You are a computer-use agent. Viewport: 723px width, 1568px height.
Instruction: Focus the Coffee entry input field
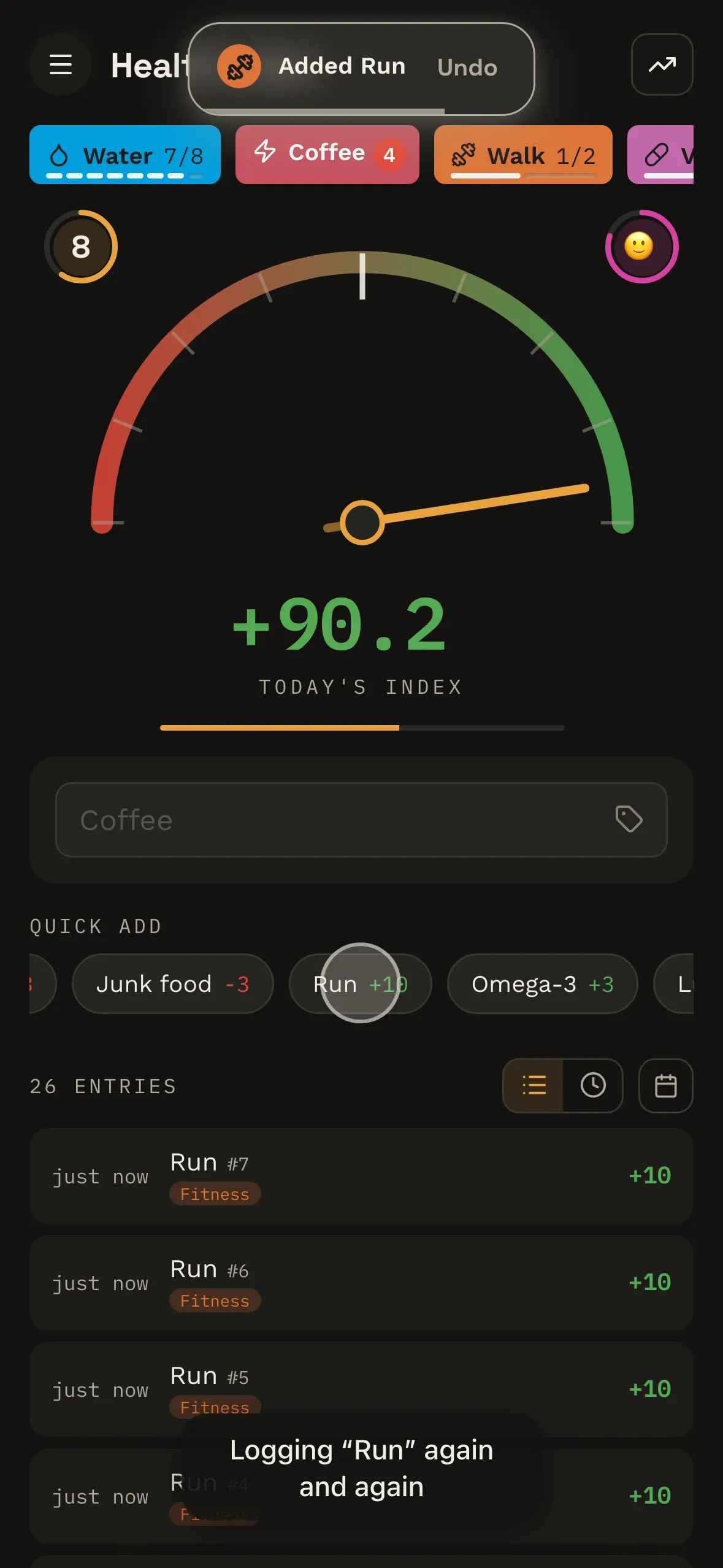tap(361, 820)
